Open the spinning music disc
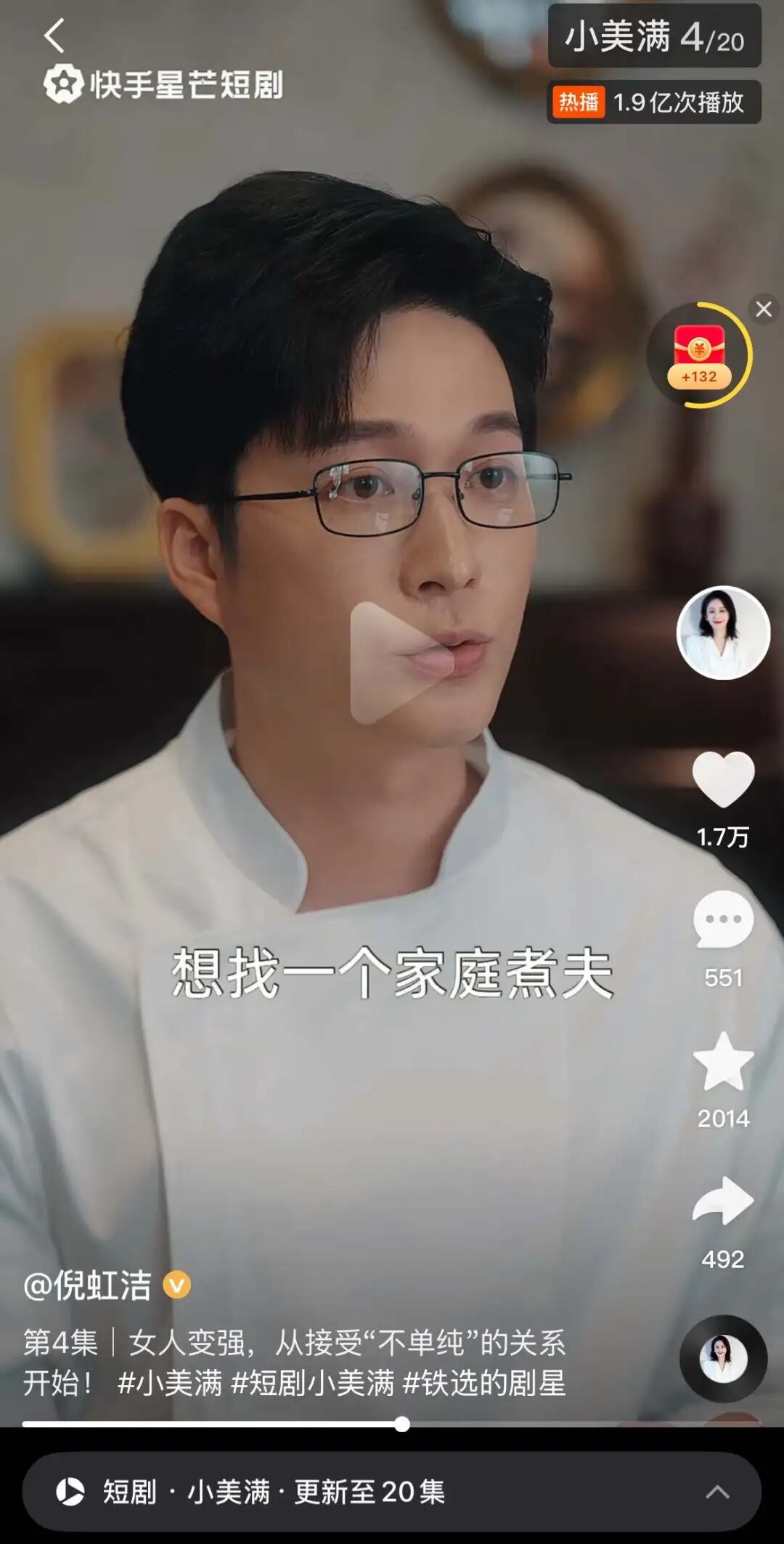This screenshot has width=784, height=1544. 723,1358
